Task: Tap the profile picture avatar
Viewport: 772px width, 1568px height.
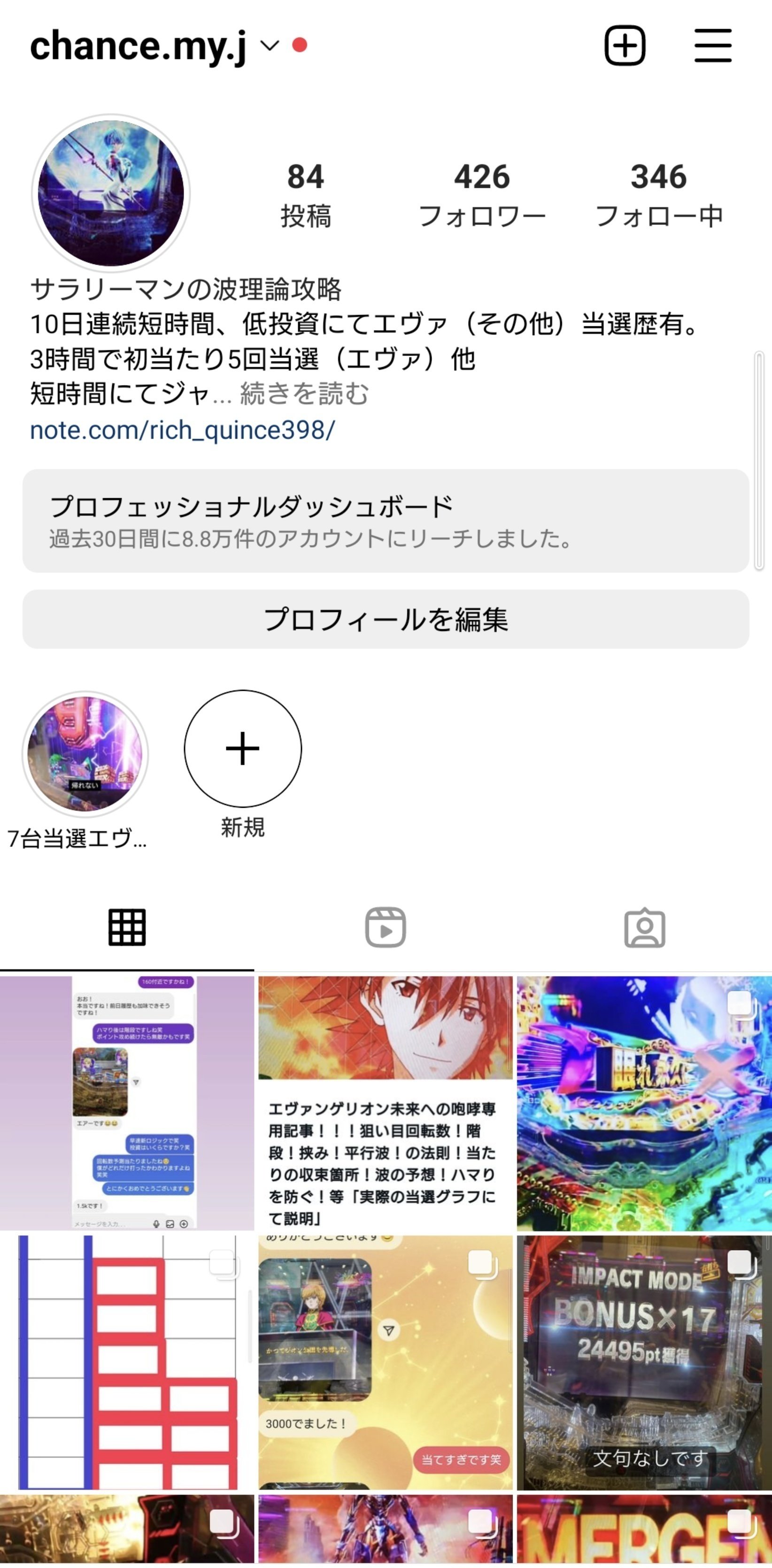Action: tap(111, 193)
